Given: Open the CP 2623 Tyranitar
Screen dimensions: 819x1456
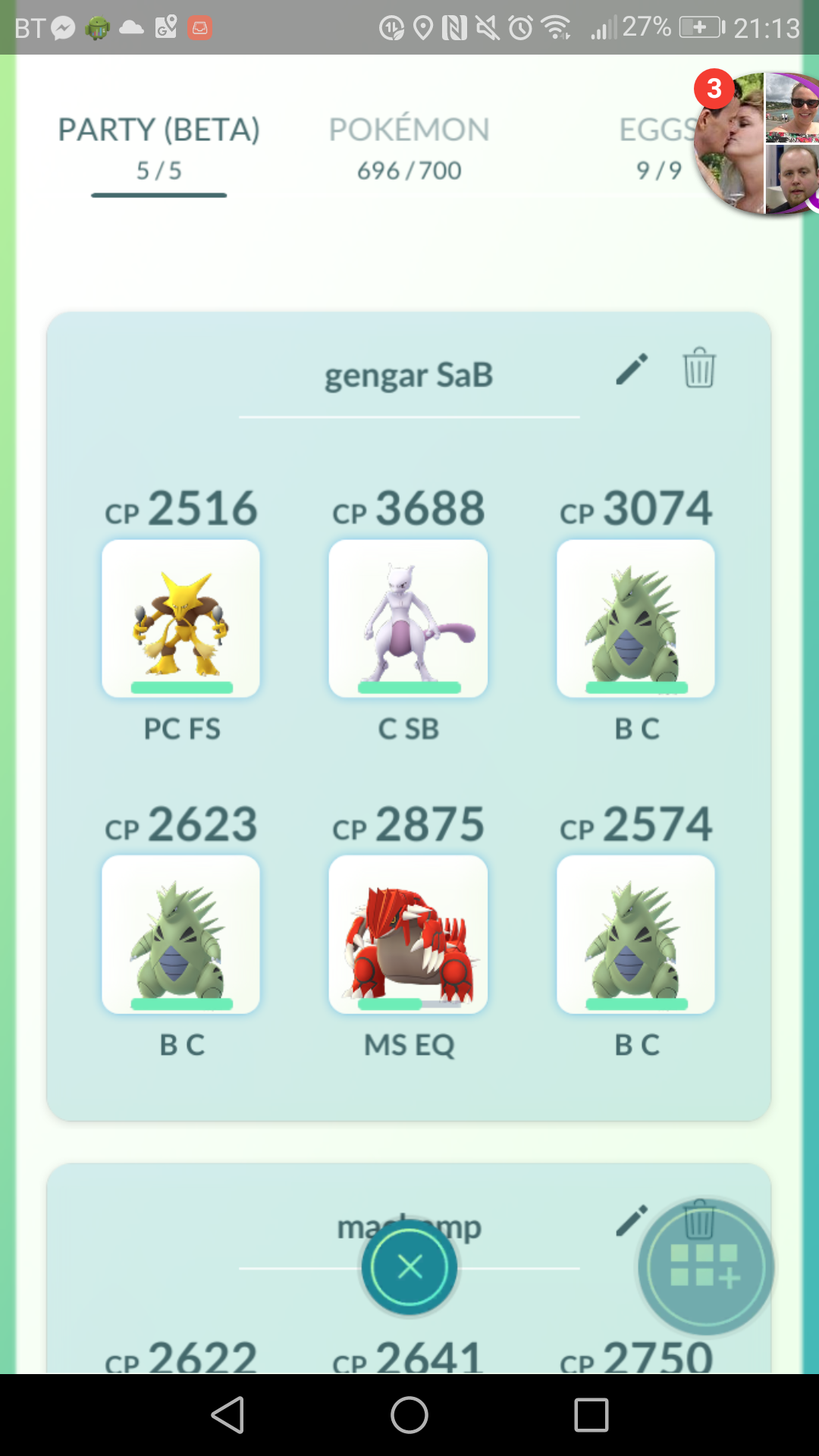Looking at the screenshot, I should pyautogui.click(x=181, y=934).
